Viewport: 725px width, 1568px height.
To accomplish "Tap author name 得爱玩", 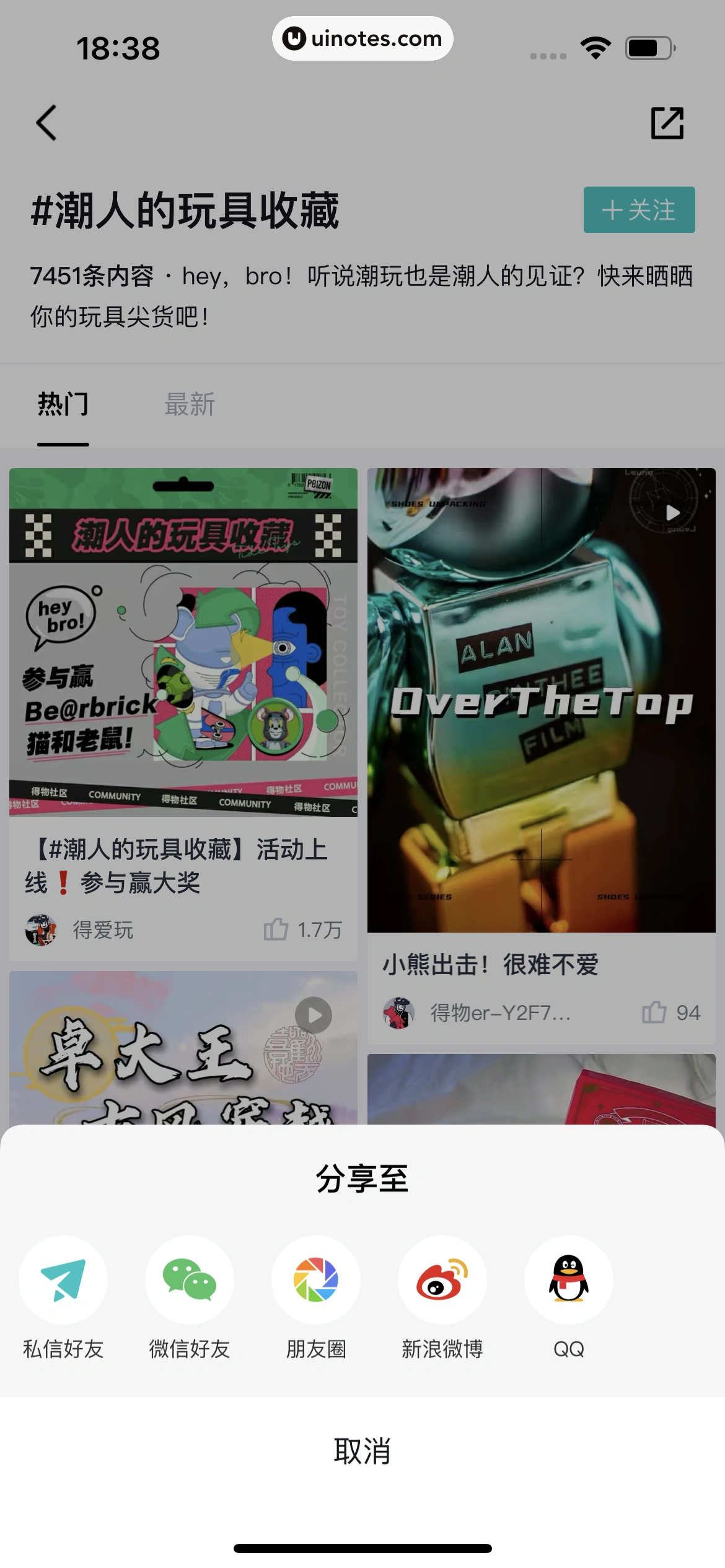I will click(101, 930).
